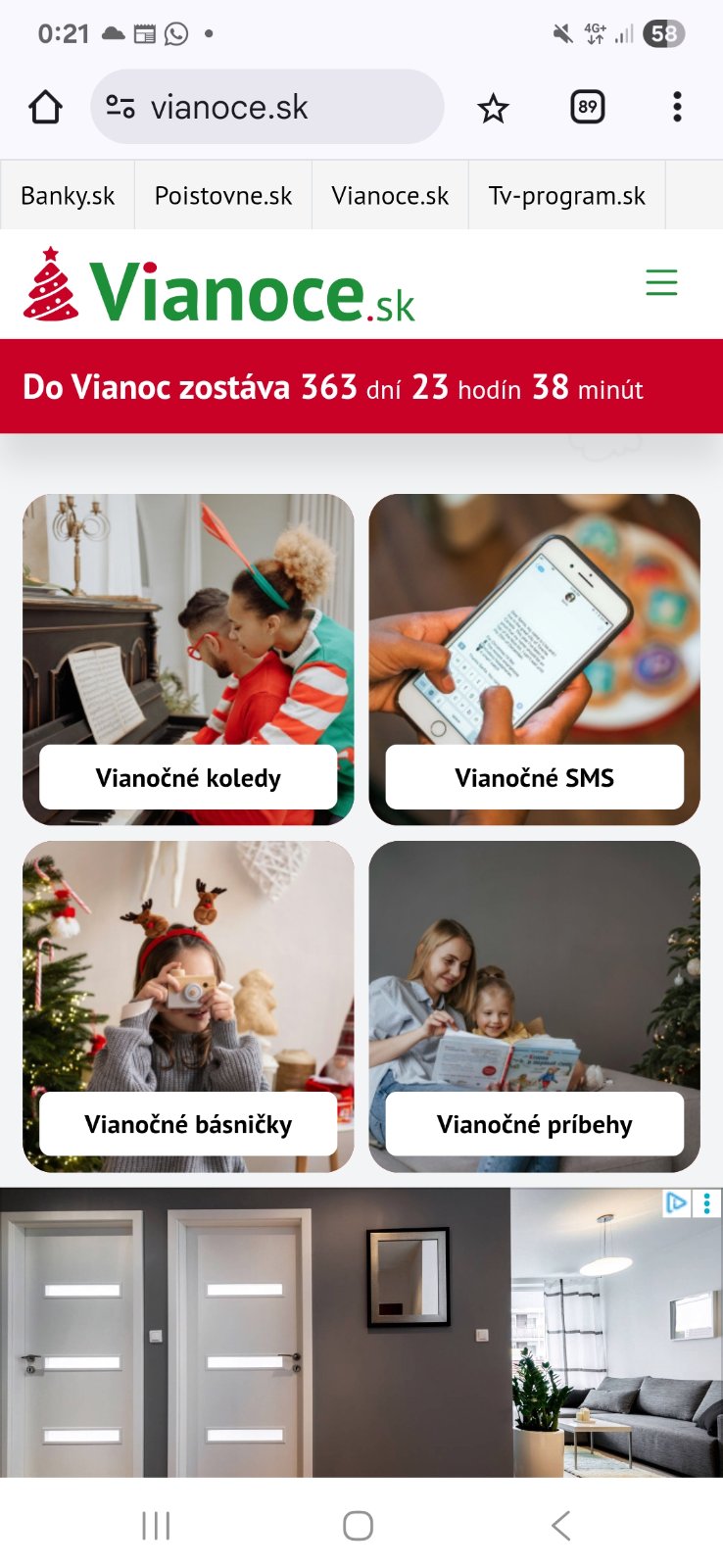Screen dimensions: 723x1568
Task: Open the tab switcher showing 89 tabs
Action: [587, 107]
